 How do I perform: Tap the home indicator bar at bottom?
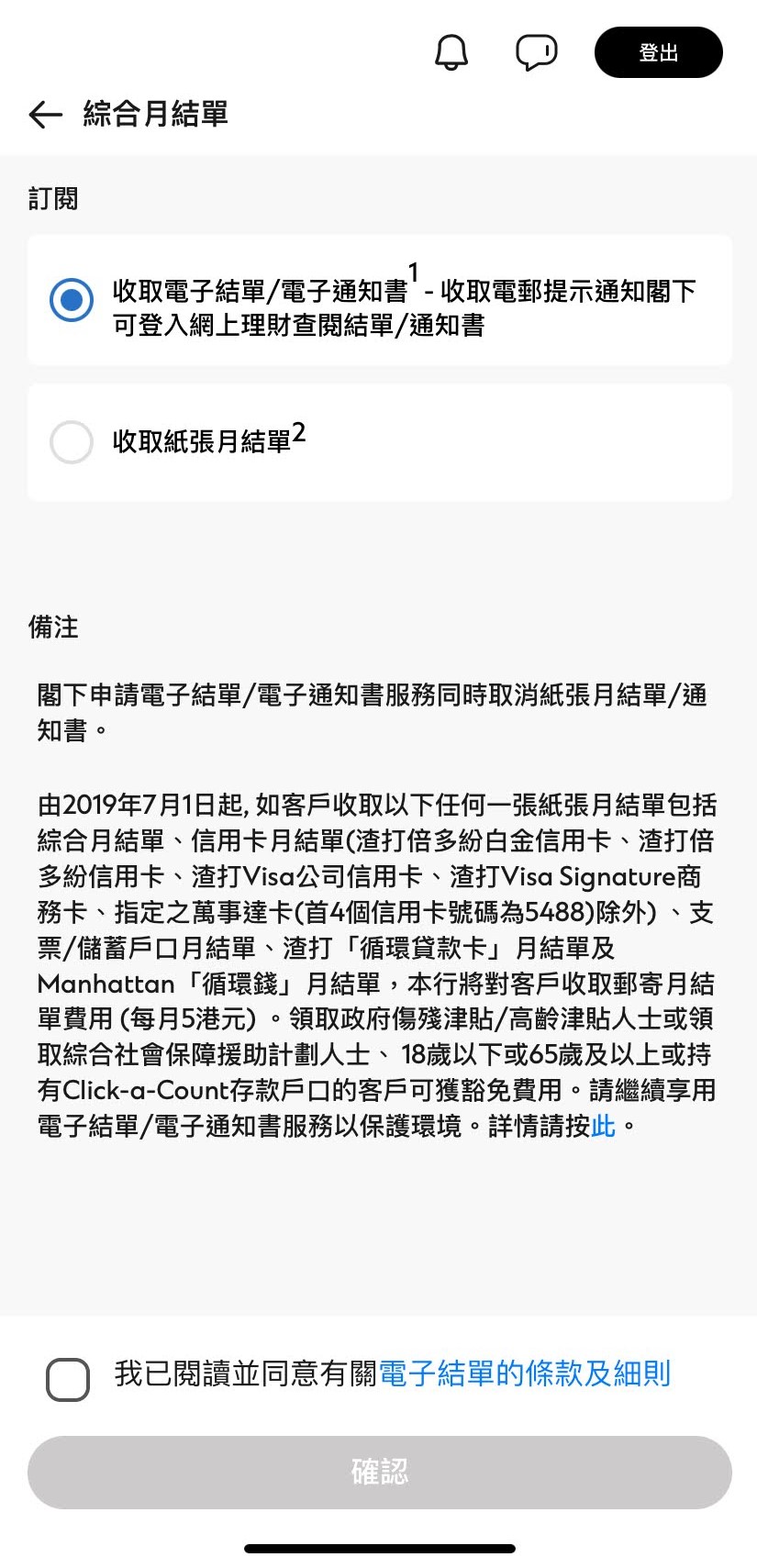tap(378, 1547)
